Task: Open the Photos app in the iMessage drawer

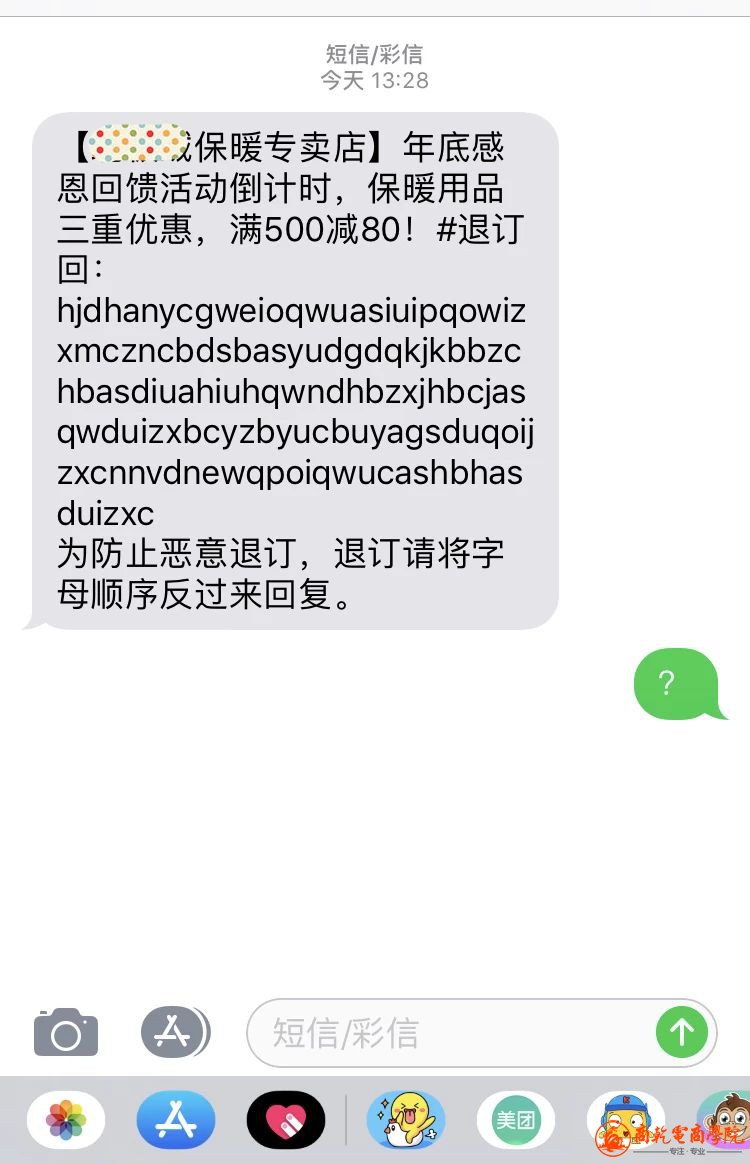Action: (66, 1119)
